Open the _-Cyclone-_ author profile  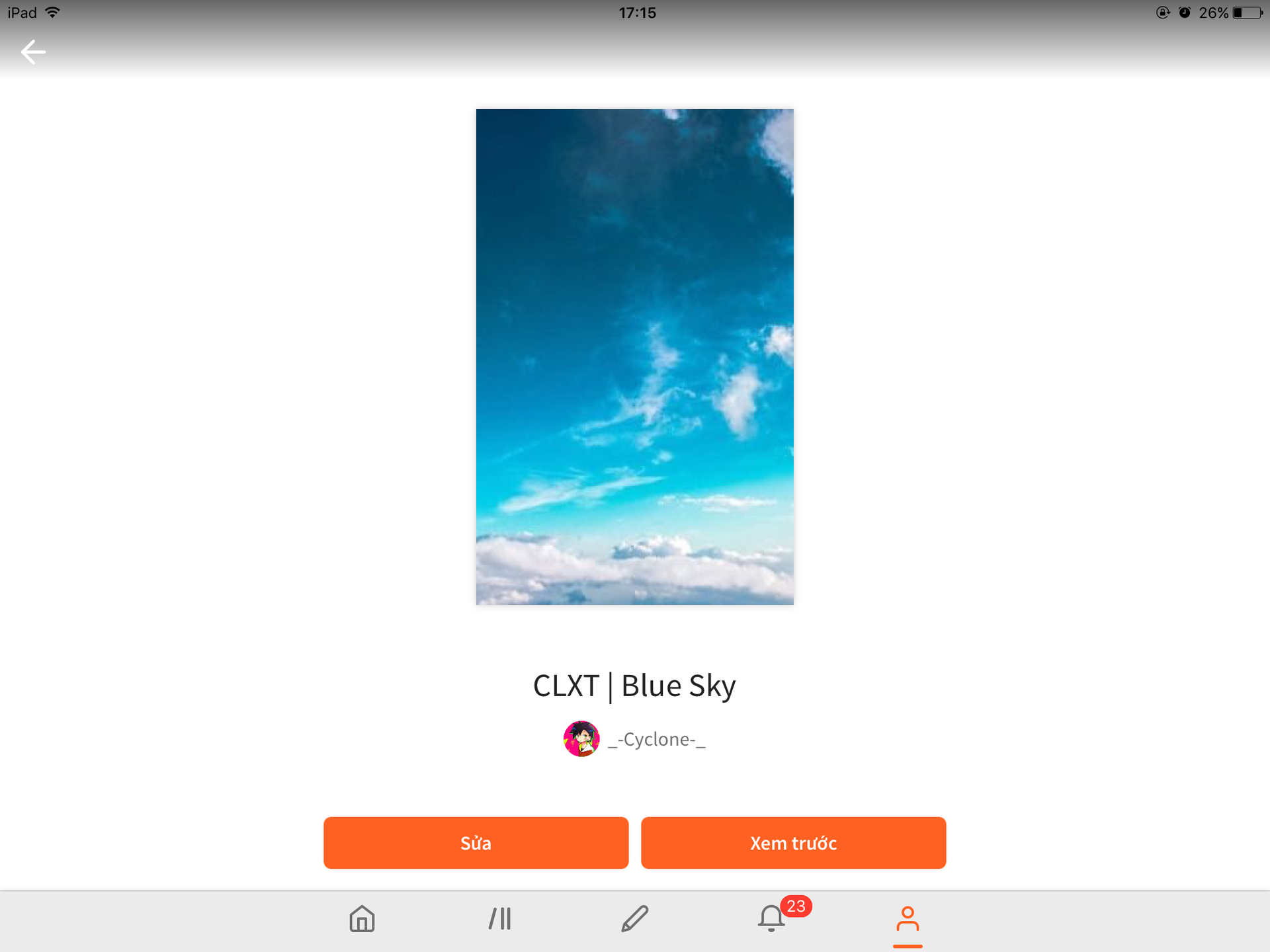pos(634,739)
